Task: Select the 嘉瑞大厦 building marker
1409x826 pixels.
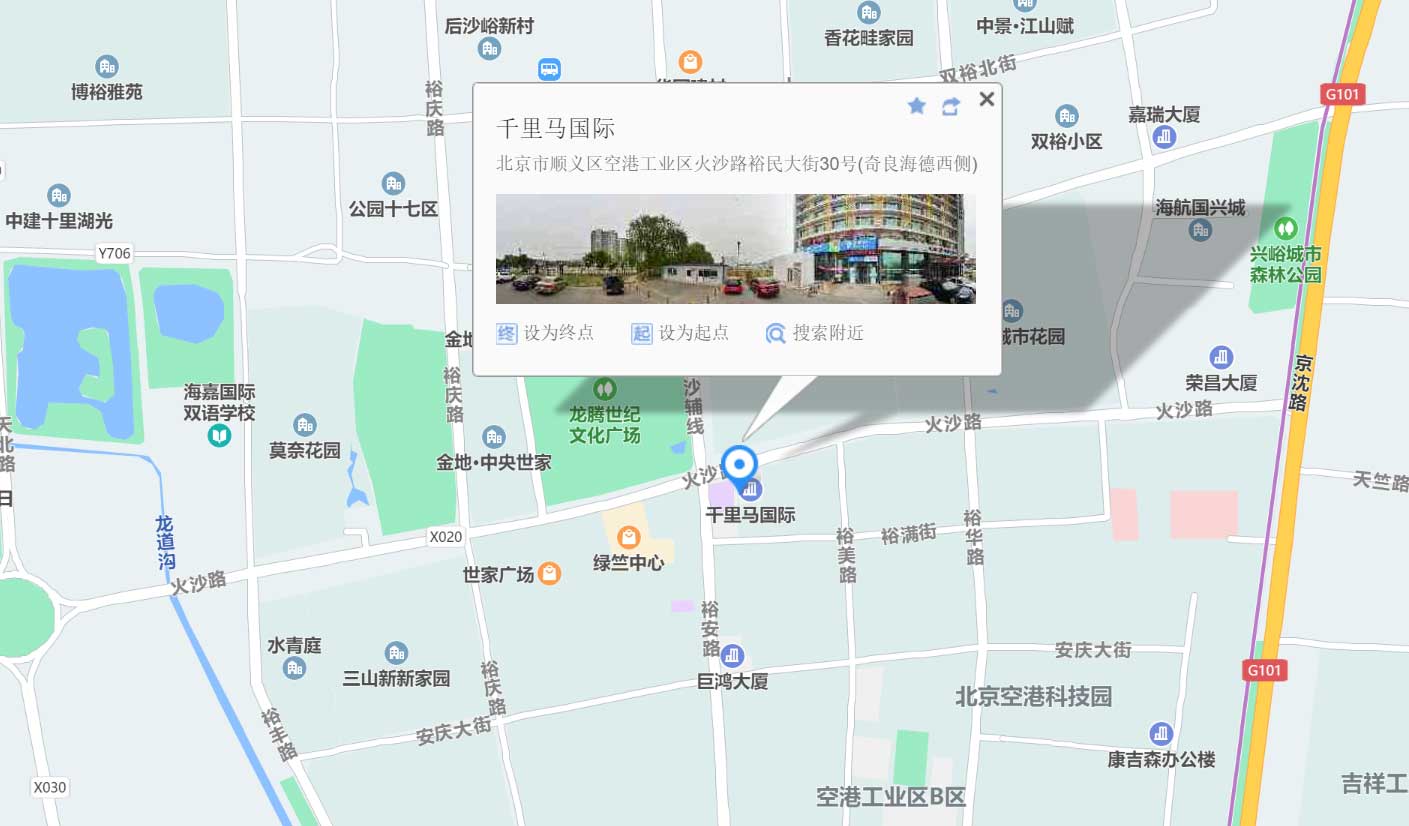Action: (1164, 138)
